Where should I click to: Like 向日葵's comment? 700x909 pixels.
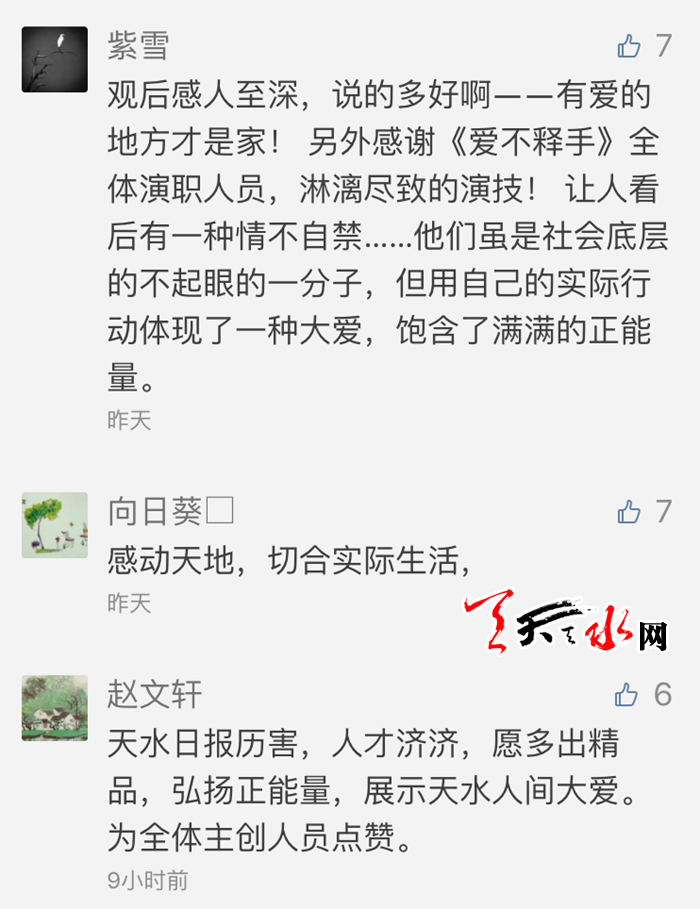(629, 513)
